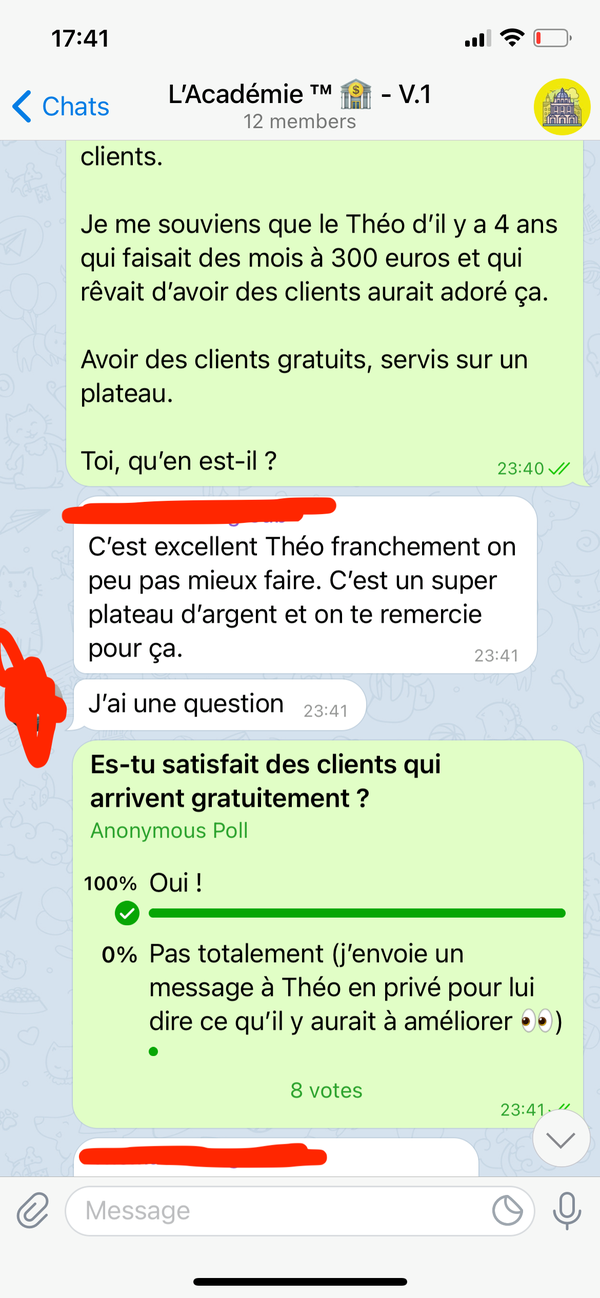Open the 8 votes poll results

(x=326, y=1090)
